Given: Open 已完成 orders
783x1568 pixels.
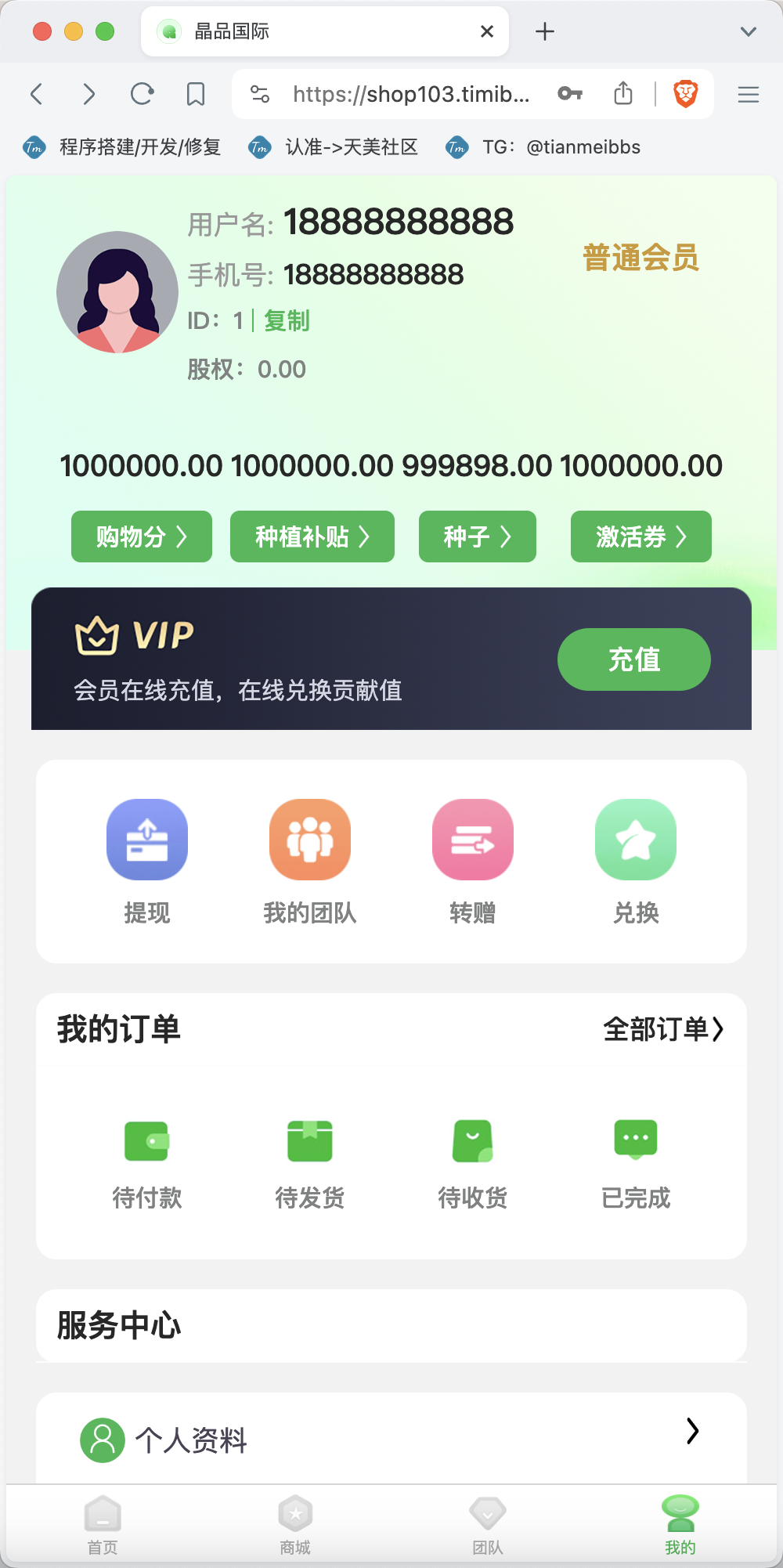Looking at the screenshot, I should (636, 1165).
